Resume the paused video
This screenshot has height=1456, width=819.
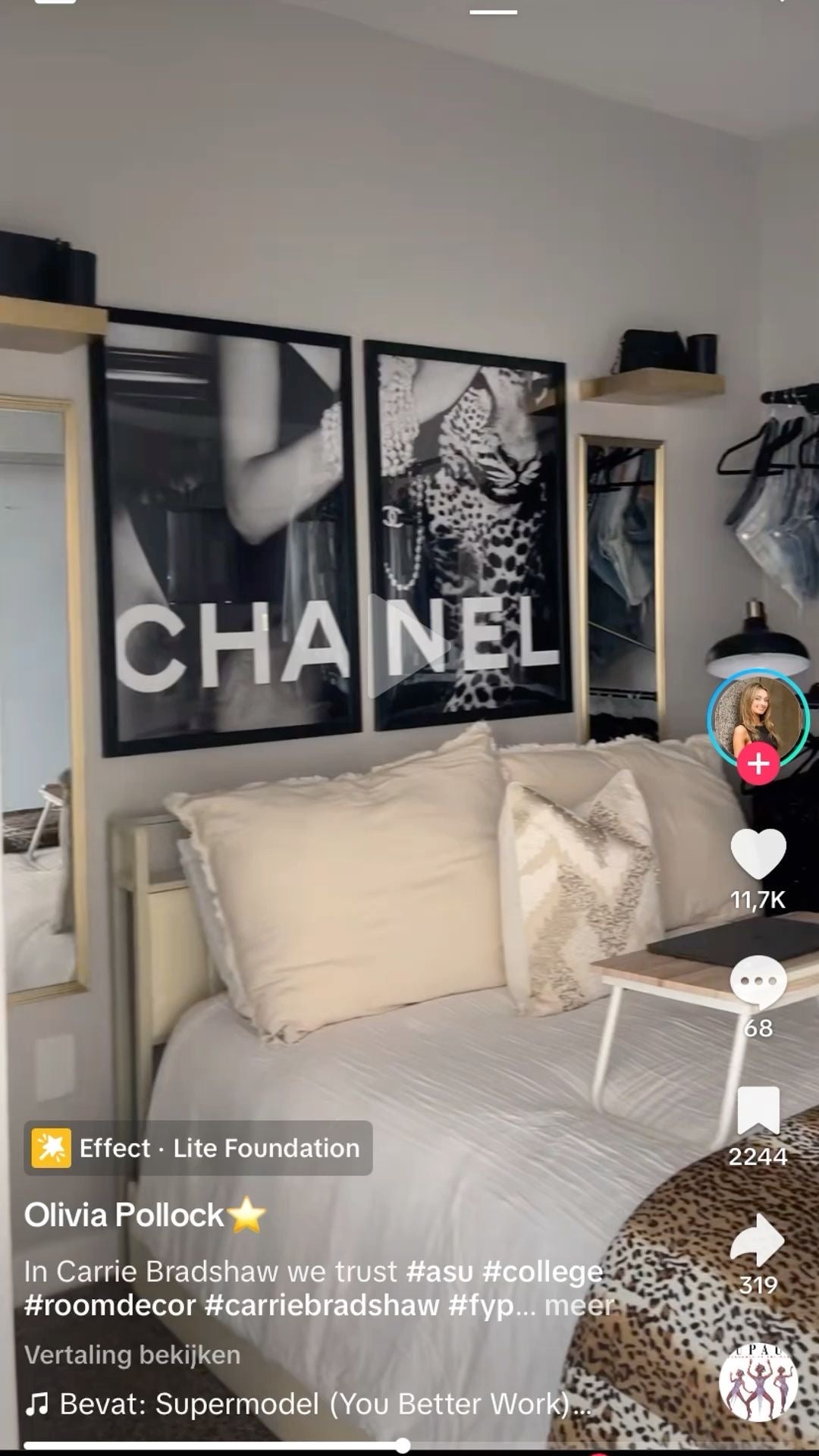tap(408, 647)
